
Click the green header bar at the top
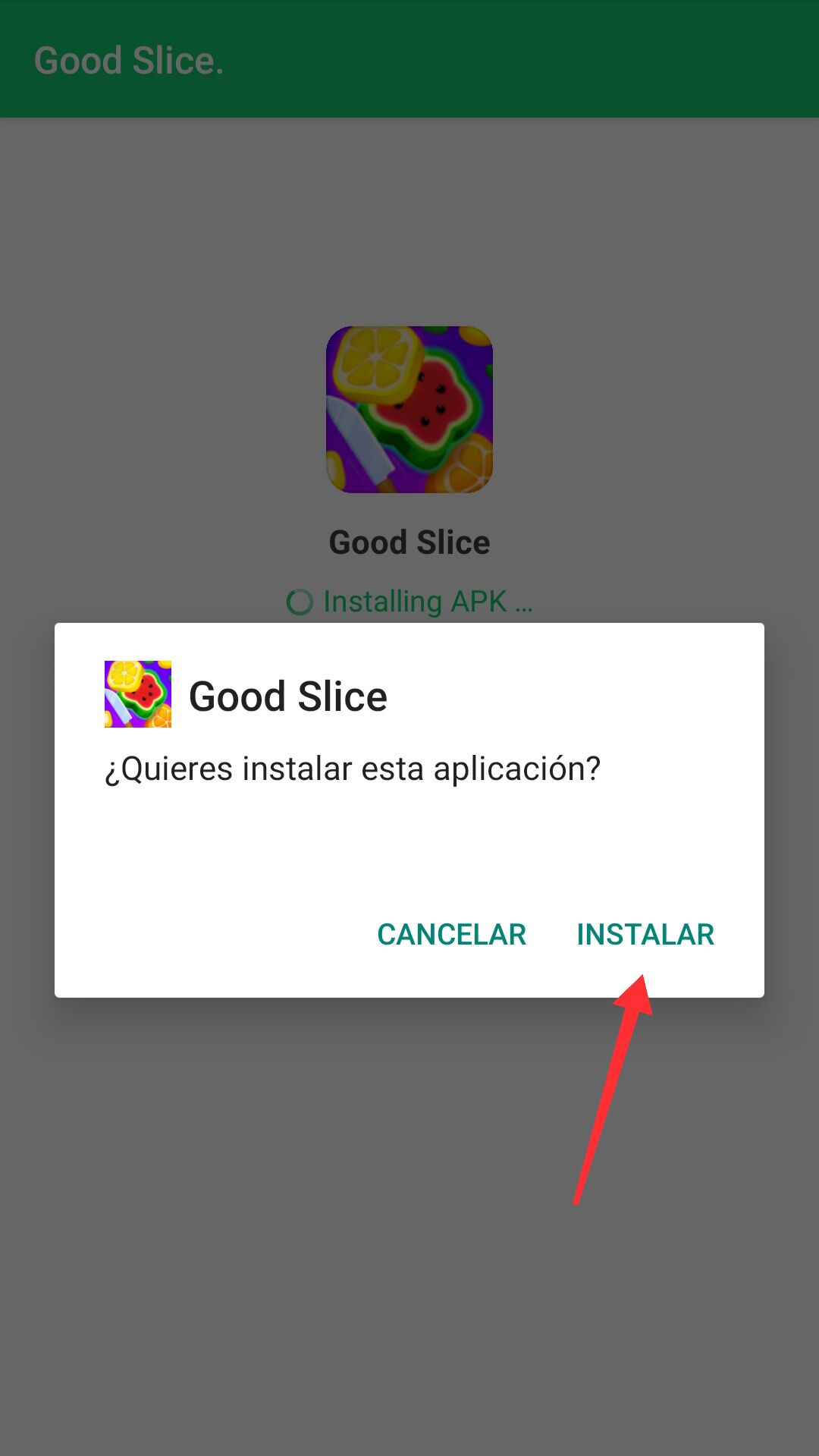[x=409, y=60]
